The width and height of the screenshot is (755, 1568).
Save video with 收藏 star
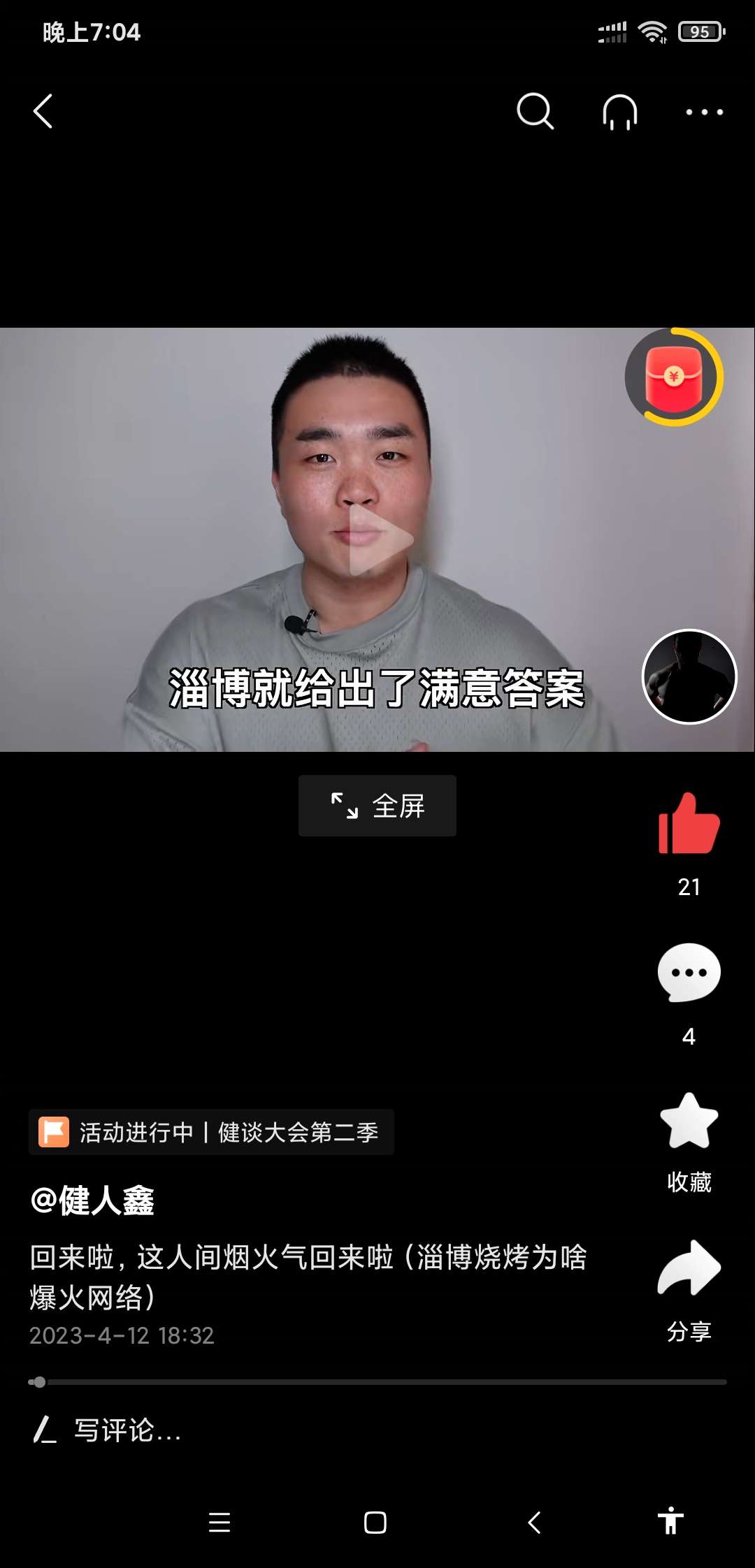689,1122
